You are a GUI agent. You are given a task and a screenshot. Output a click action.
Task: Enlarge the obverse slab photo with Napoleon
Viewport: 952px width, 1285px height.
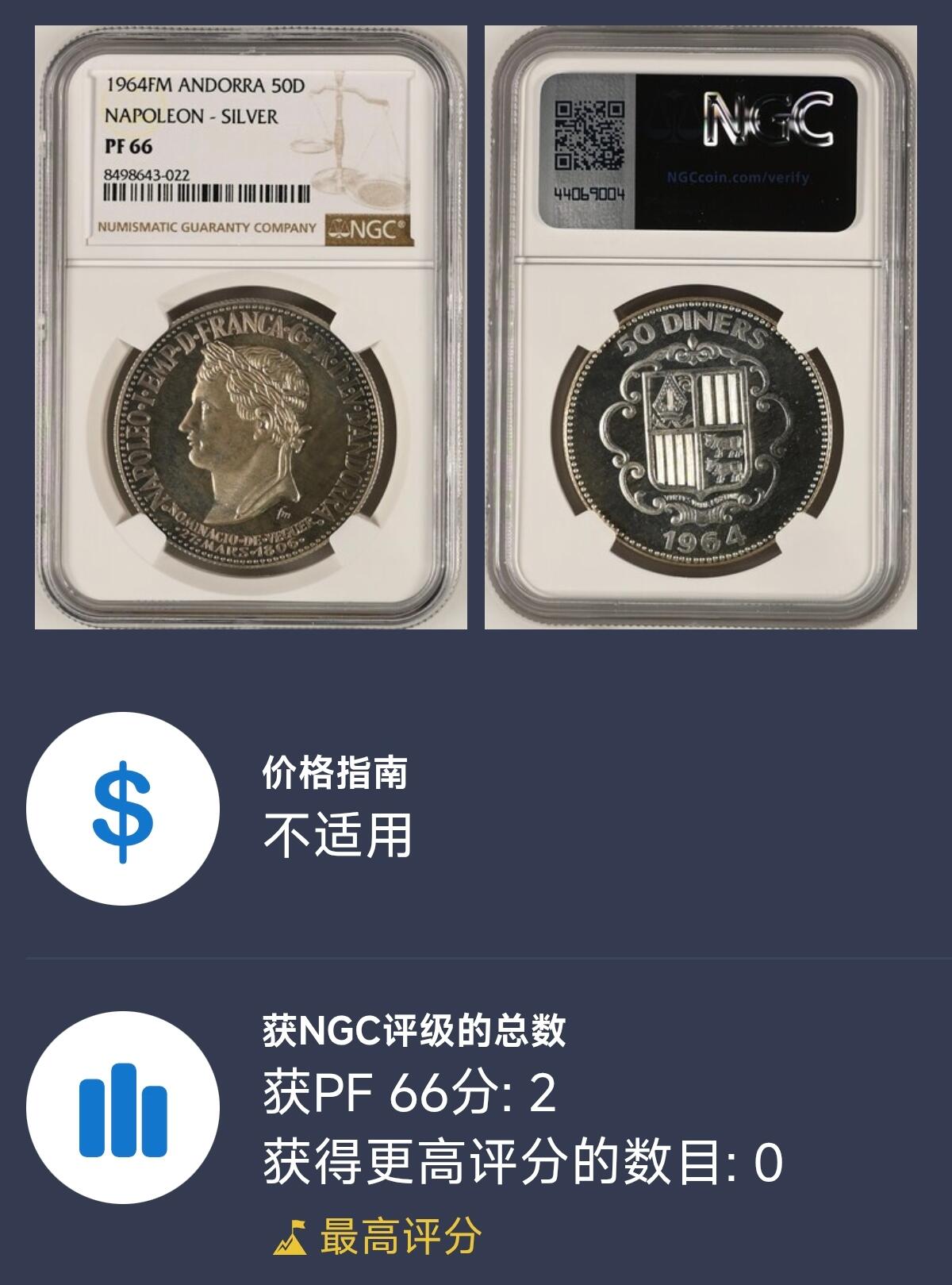[x=251, y=327]
